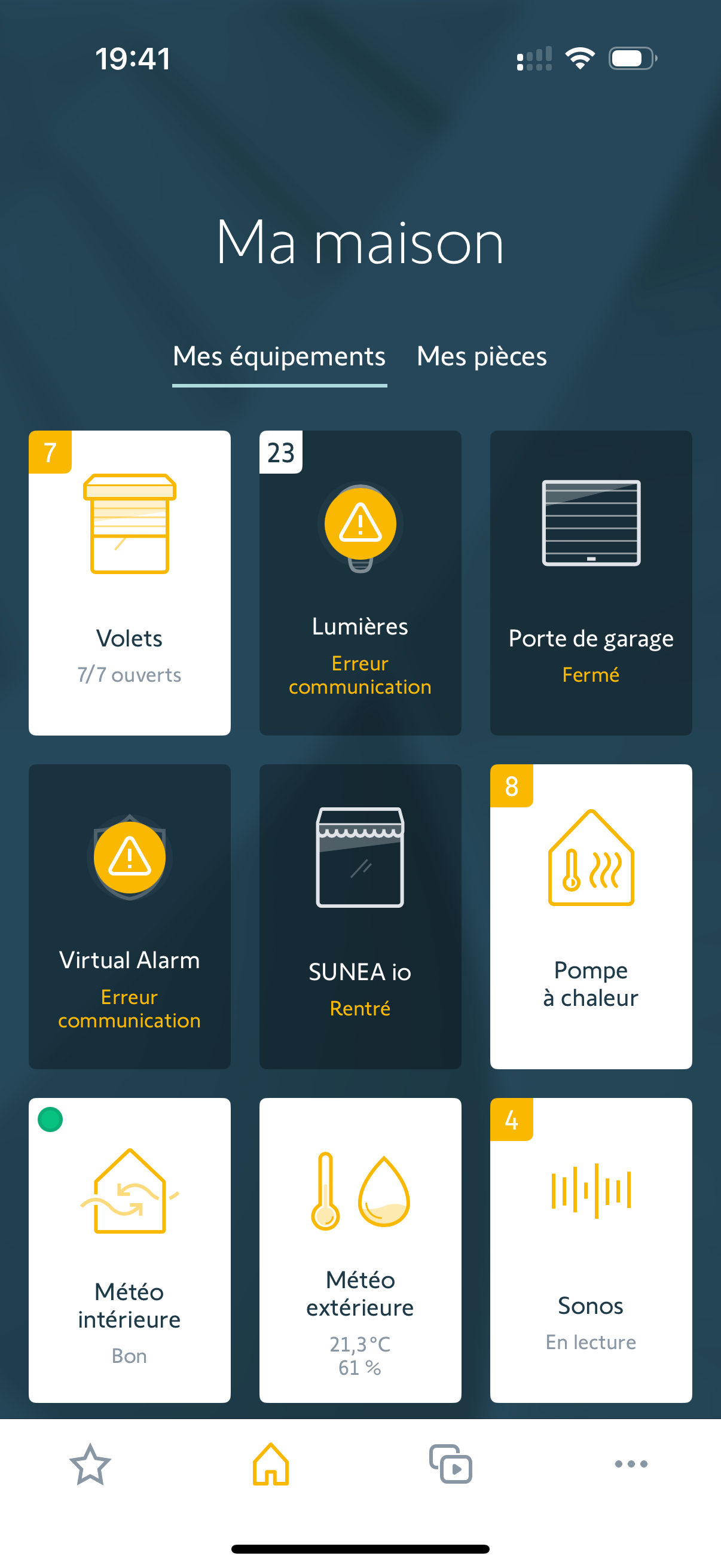
Task: Open the Sonos card
Action: tap(591, 1250)
